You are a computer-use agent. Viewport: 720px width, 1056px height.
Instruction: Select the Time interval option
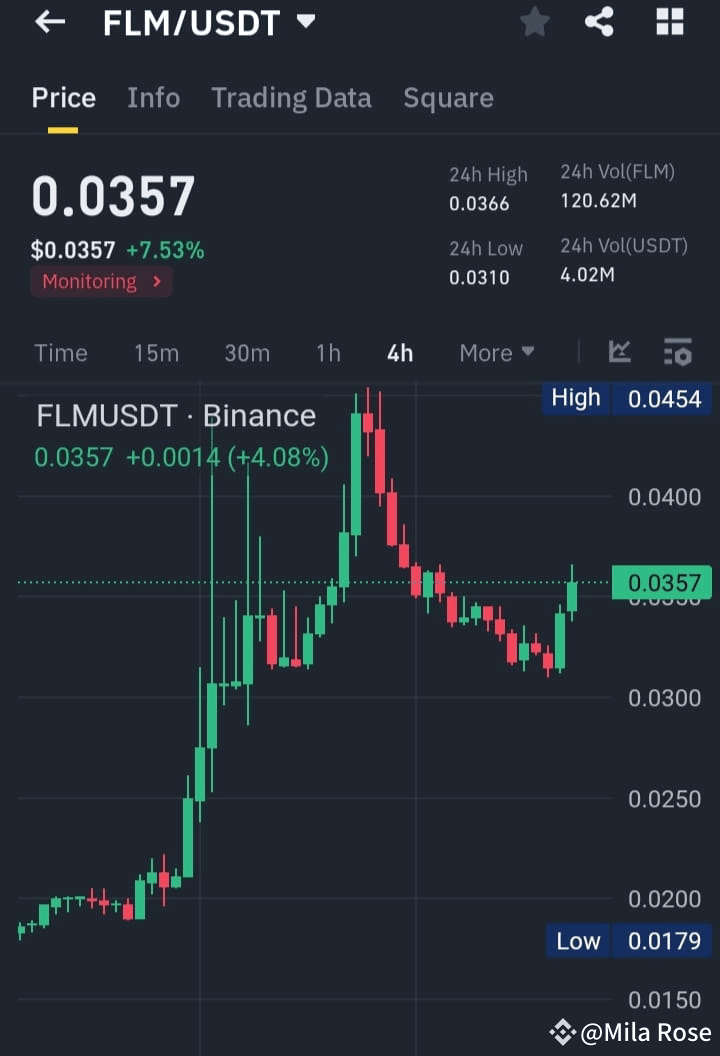click(61, 353)
